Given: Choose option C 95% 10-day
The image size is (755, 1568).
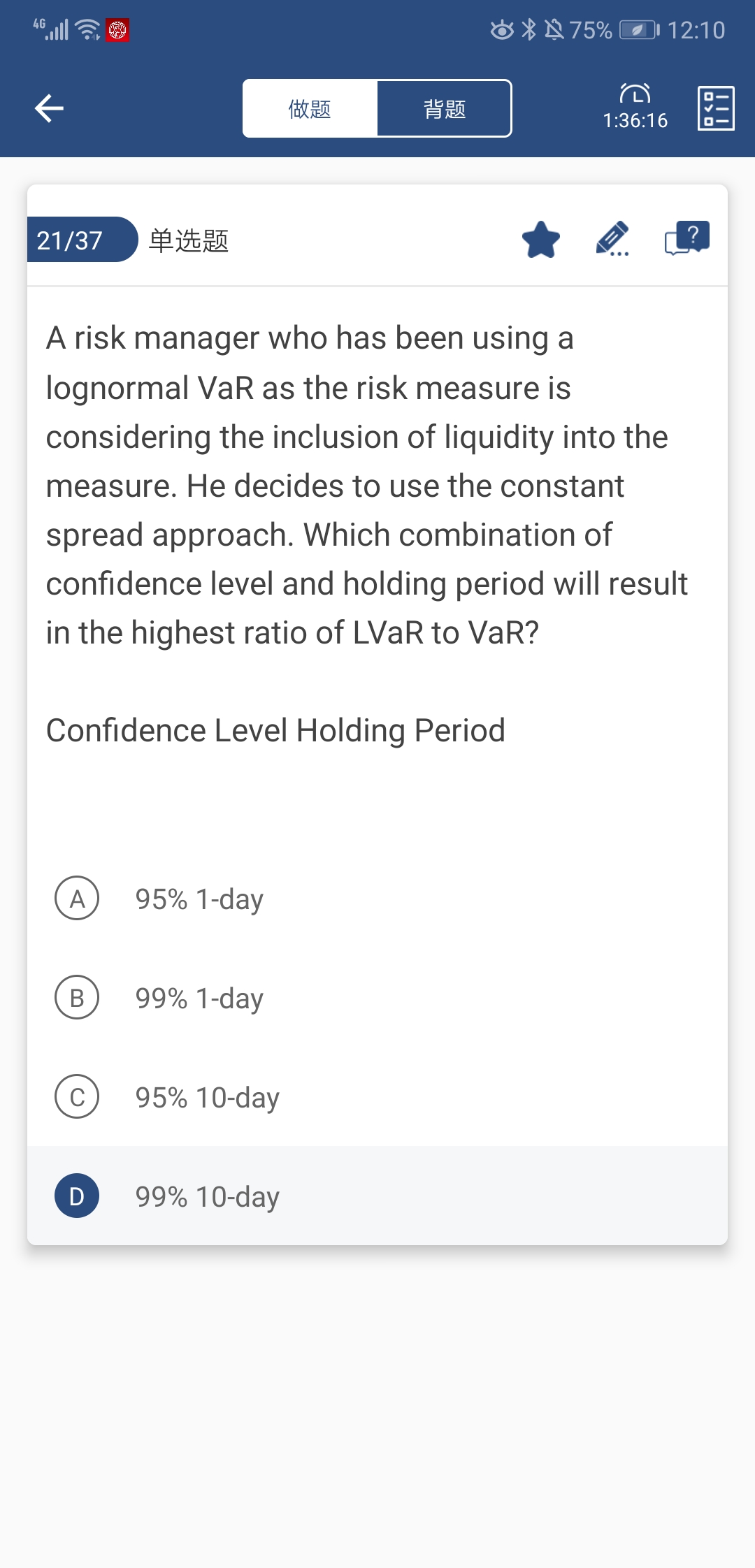Looking at the screenshot, I should click(x=377, y=1097).
